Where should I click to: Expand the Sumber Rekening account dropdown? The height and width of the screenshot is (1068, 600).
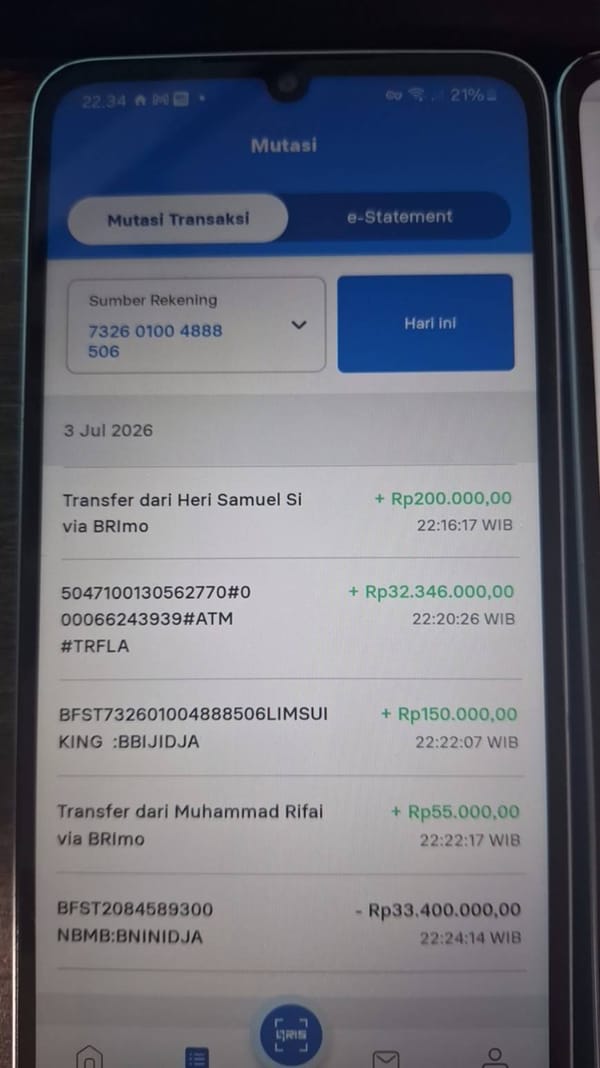click(x=196, y=325)
